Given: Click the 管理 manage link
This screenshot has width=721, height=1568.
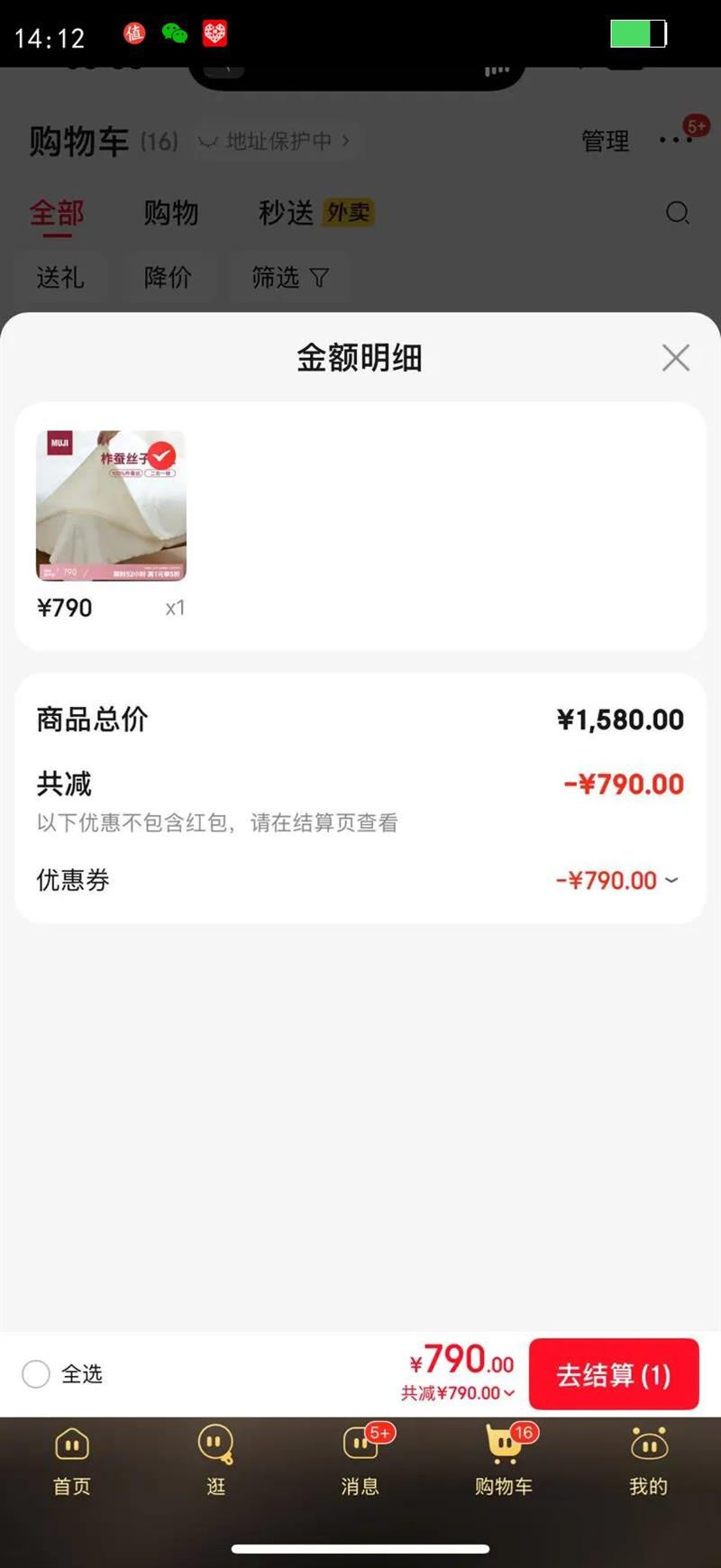Looking at the screenshot, I should (606, 141).
